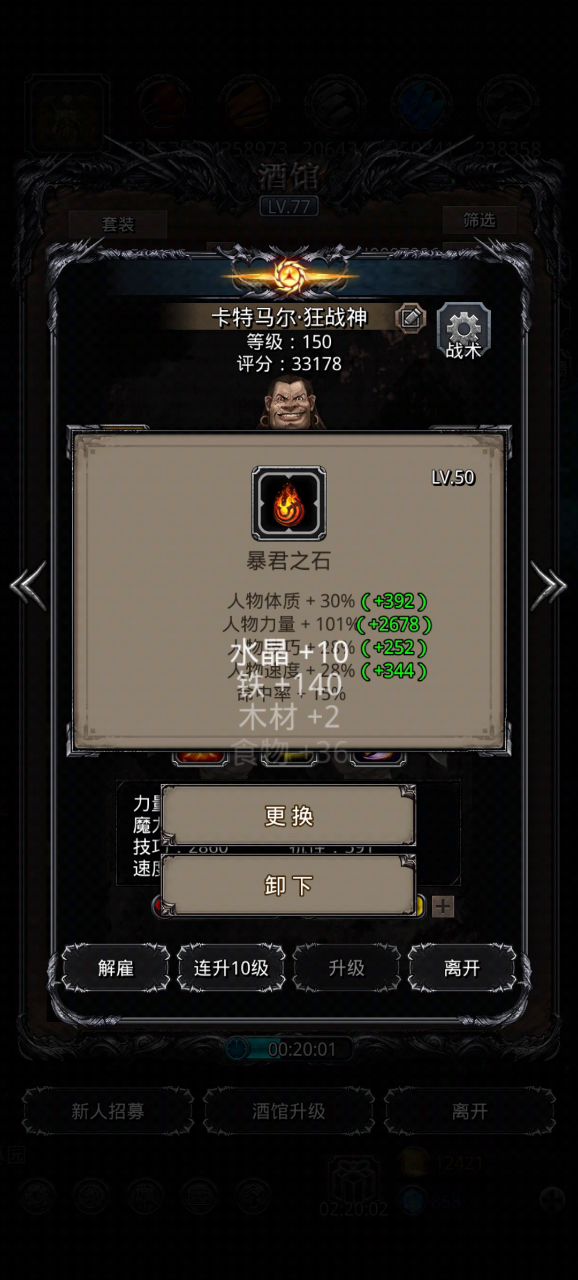Viewport: 578px width, 1280px height.
Task: Go to the previous hero with left arrow
Action: pyautogui.click(x=28, y=586)
